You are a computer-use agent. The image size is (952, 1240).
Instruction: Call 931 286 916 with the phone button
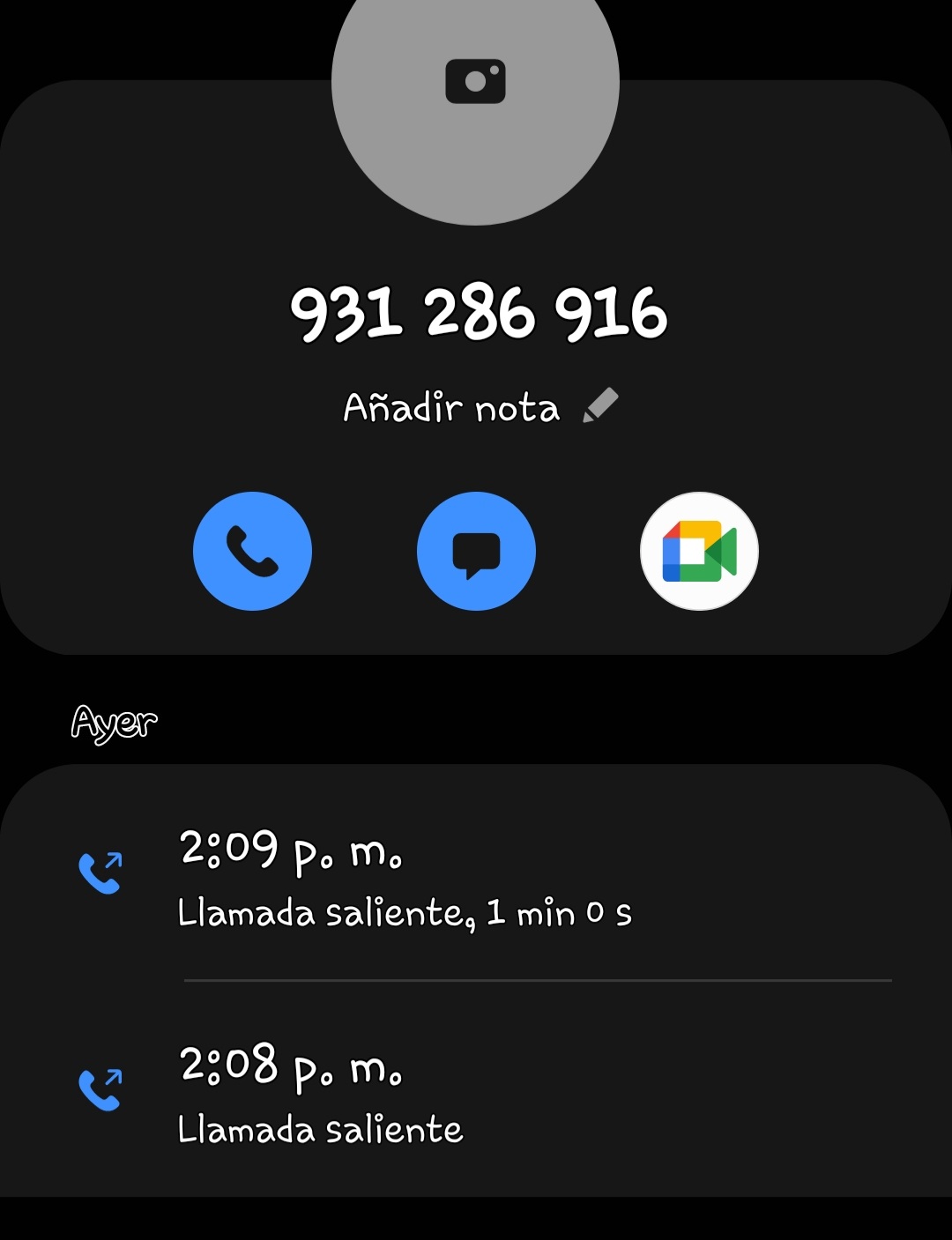252,551
